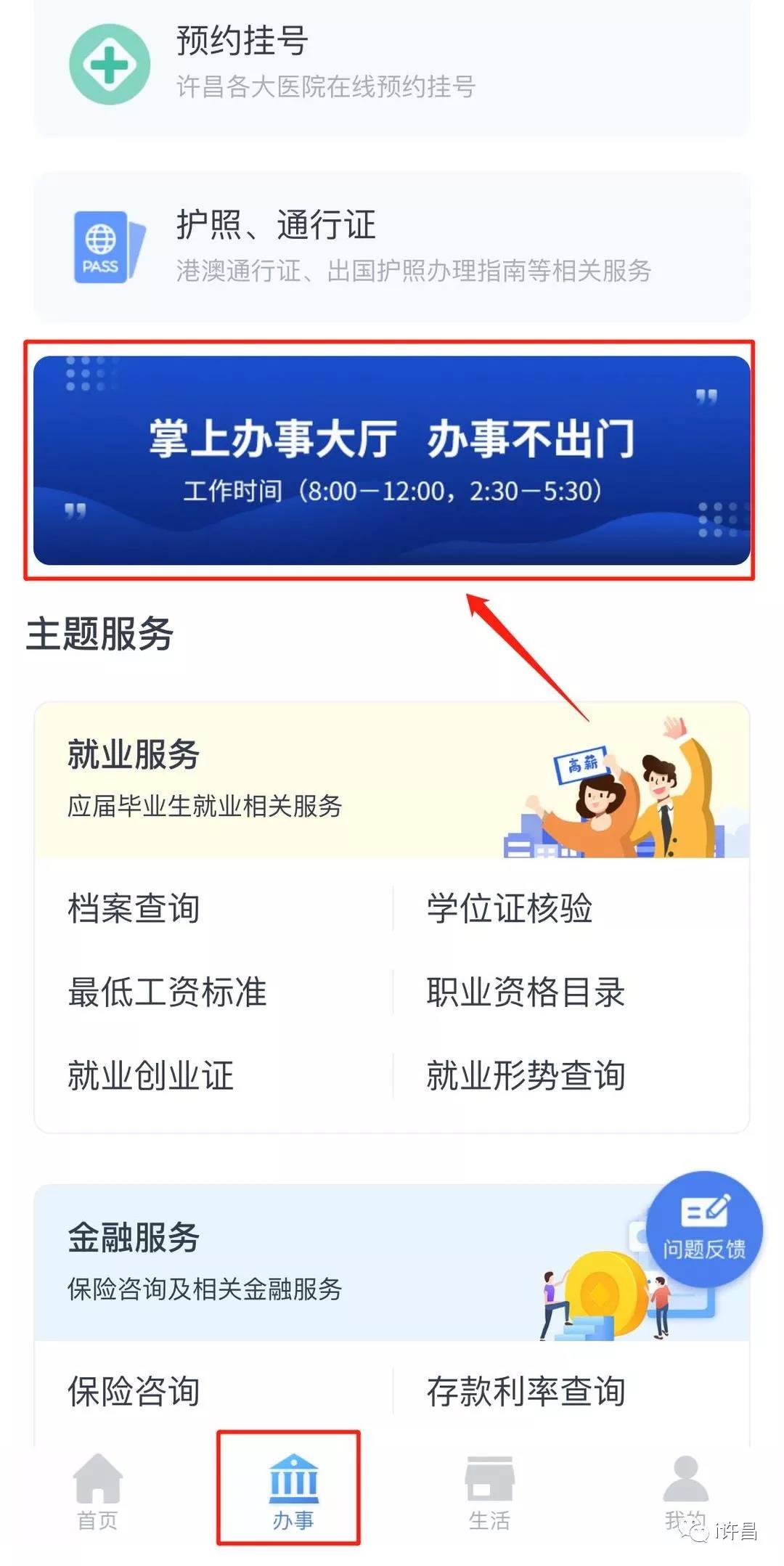Open 就业创业证

[x=150, y=1076]
